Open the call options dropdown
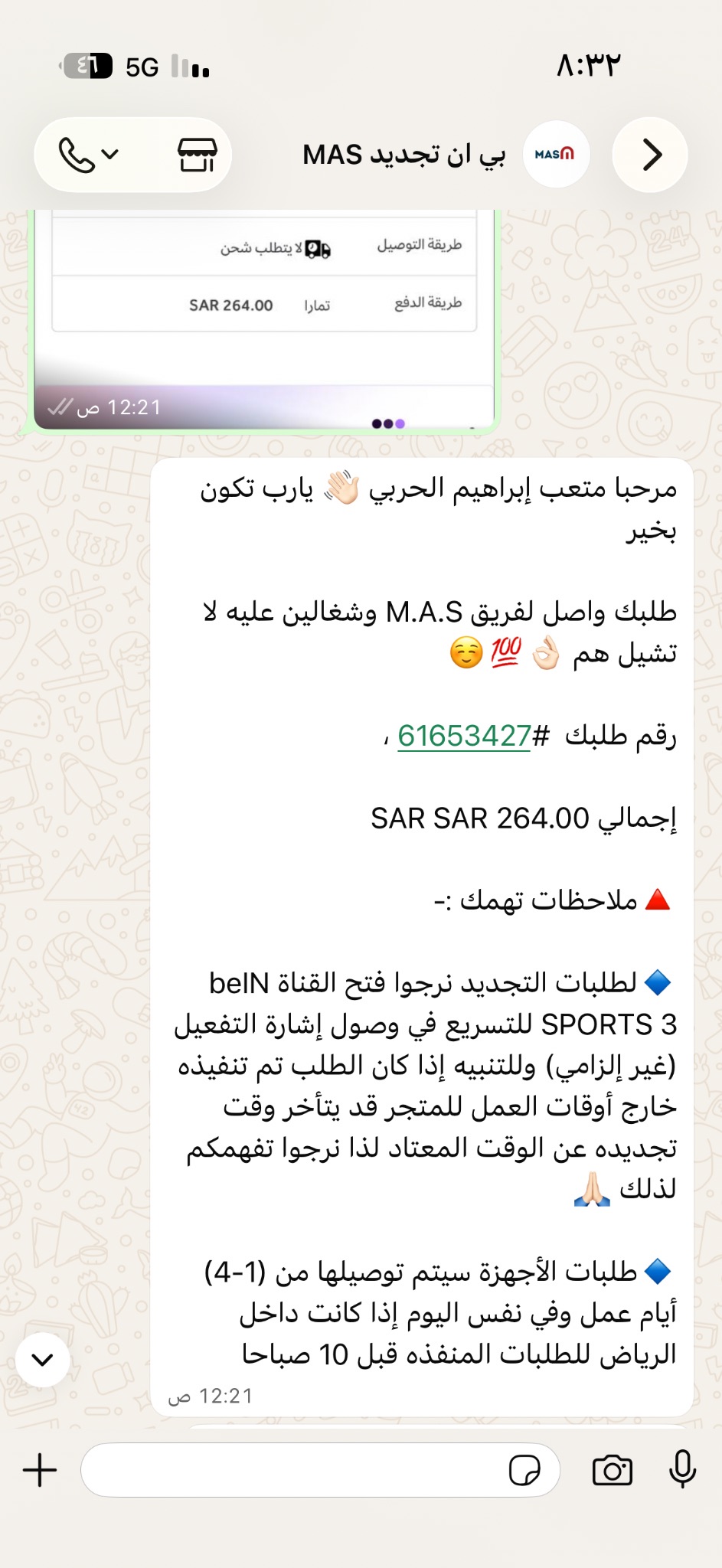 (89, 155)
